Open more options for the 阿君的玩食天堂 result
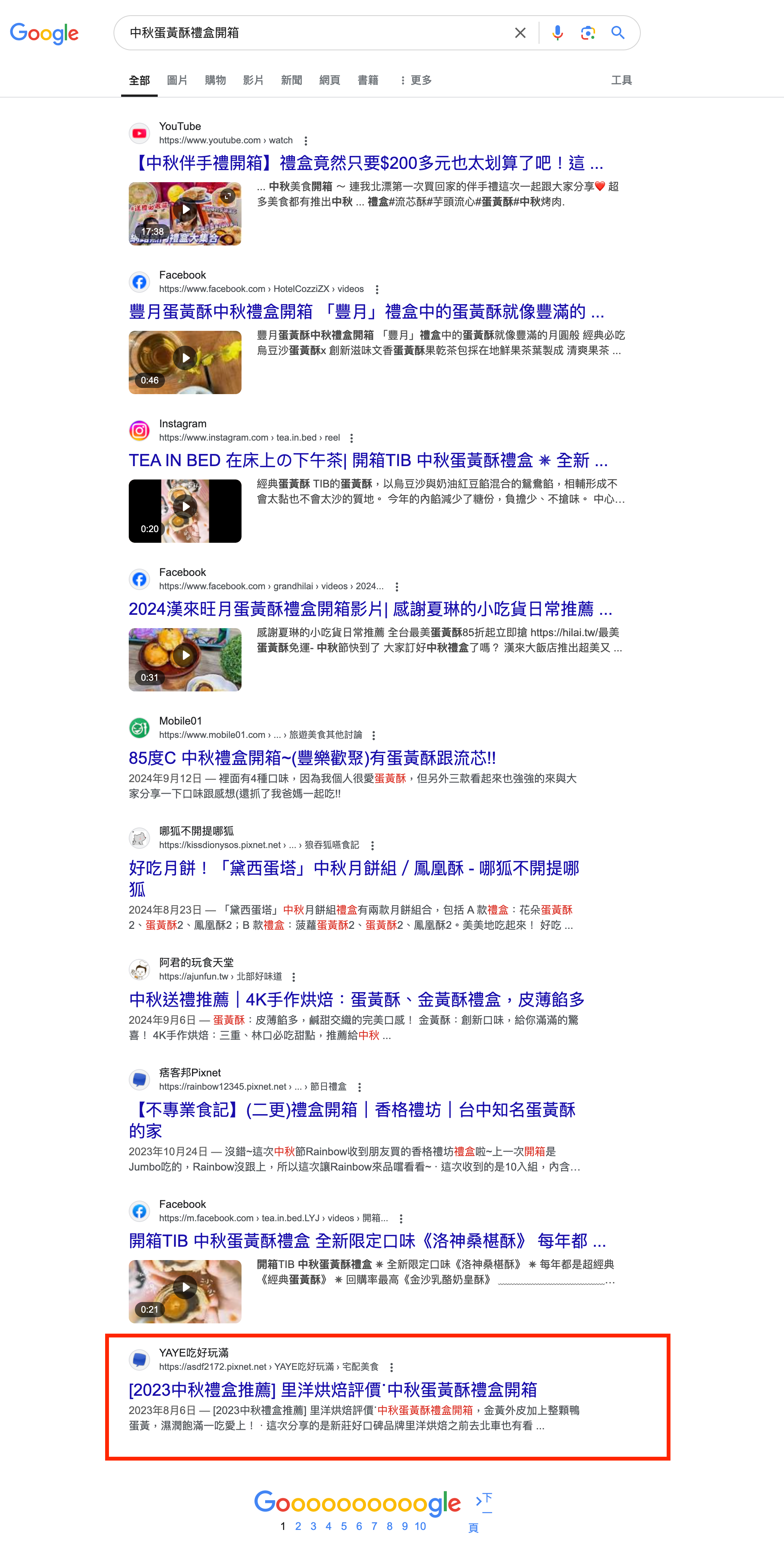The image size is (784, 1565). pyautogui.click(x=294, y=977)
